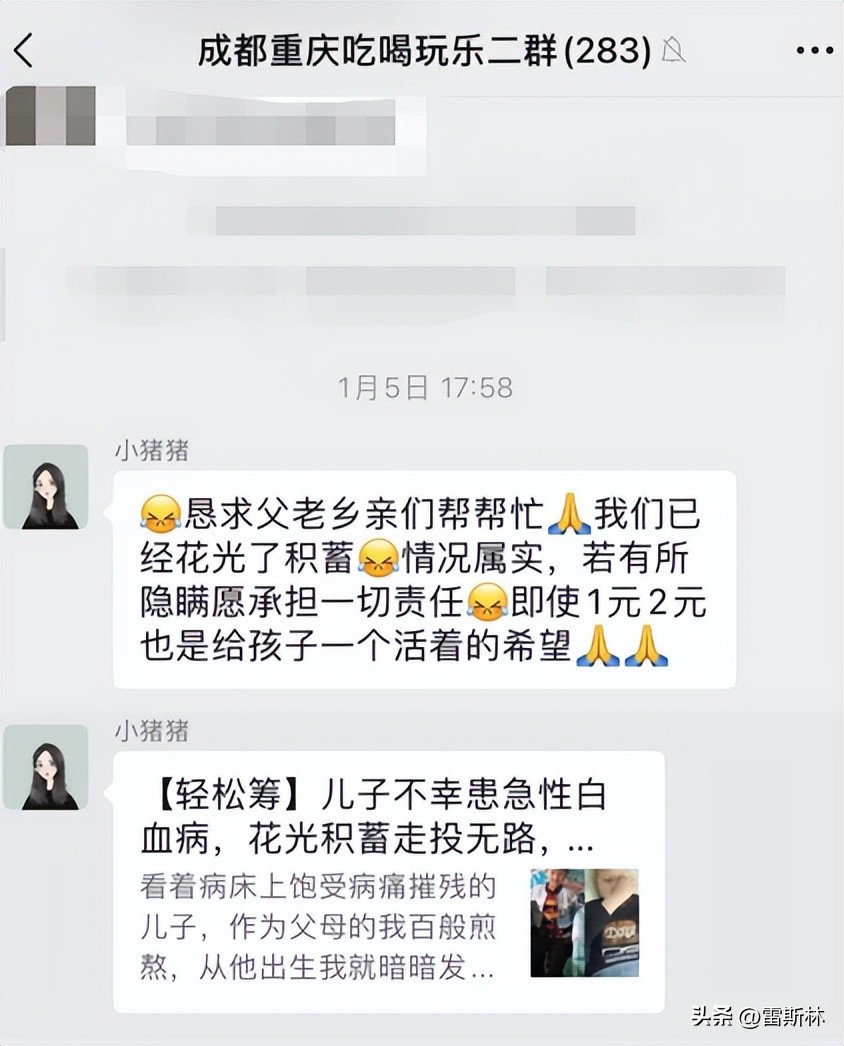Open 小猪猪's avatar next to first message
The height and width of the screenshot is (1046, 844).
pyautogui.click(x=46, y=485)
